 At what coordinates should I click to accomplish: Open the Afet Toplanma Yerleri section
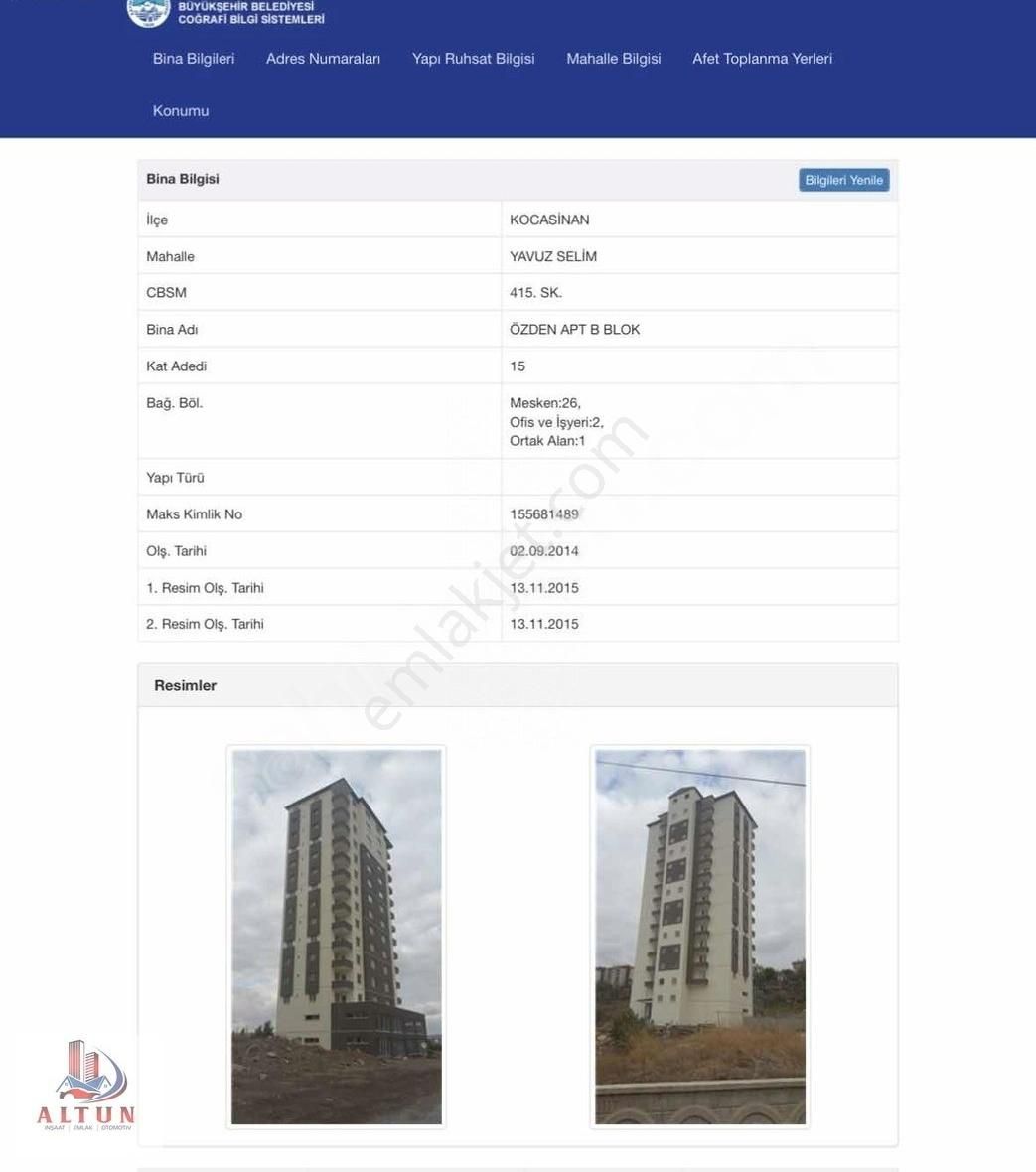(x=762, y=59)
